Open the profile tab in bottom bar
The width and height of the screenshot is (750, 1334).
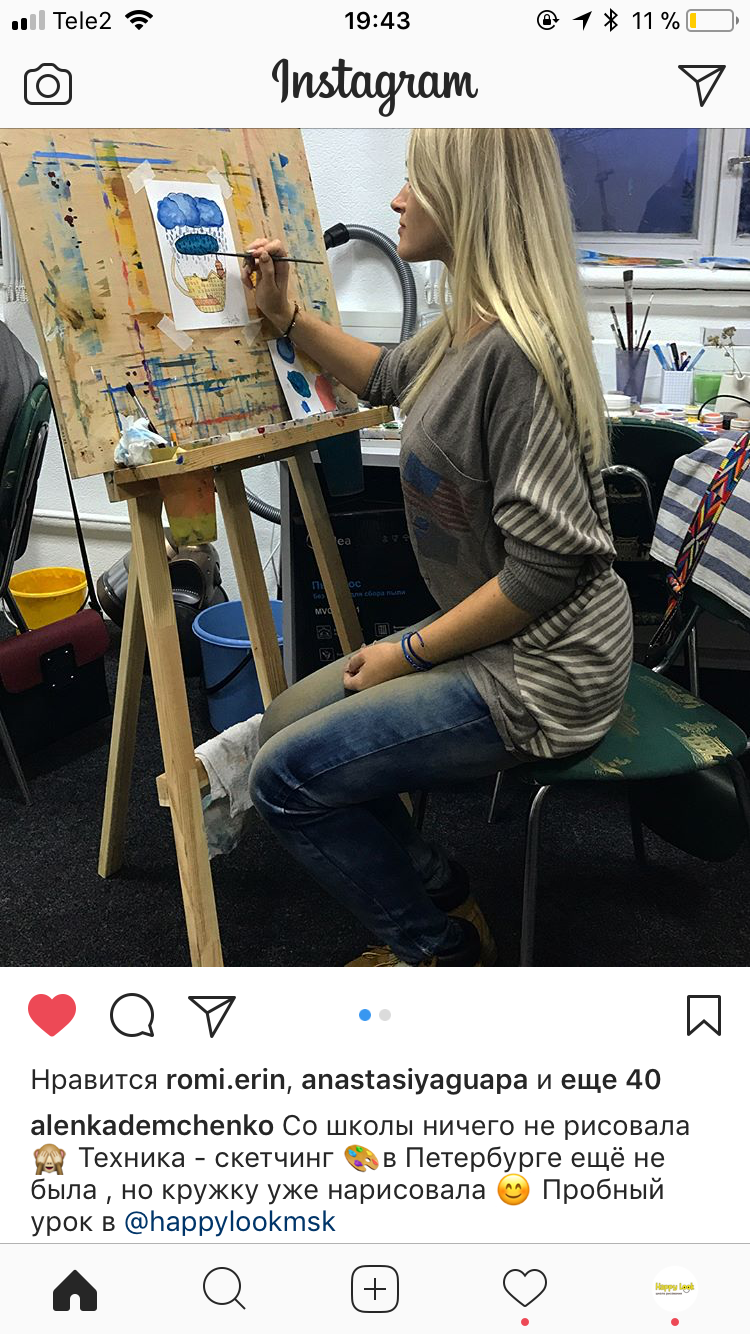[x=675, y=1289]
